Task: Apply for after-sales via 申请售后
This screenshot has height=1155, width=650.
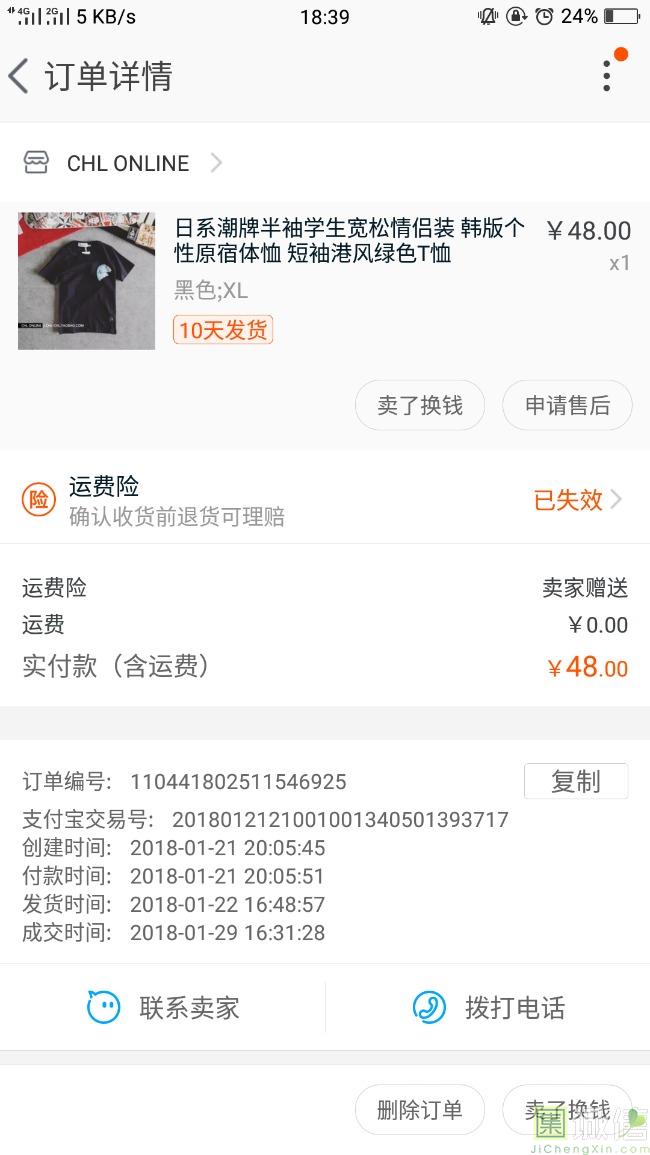Action: pyautogui.click(x=567, y=405)
